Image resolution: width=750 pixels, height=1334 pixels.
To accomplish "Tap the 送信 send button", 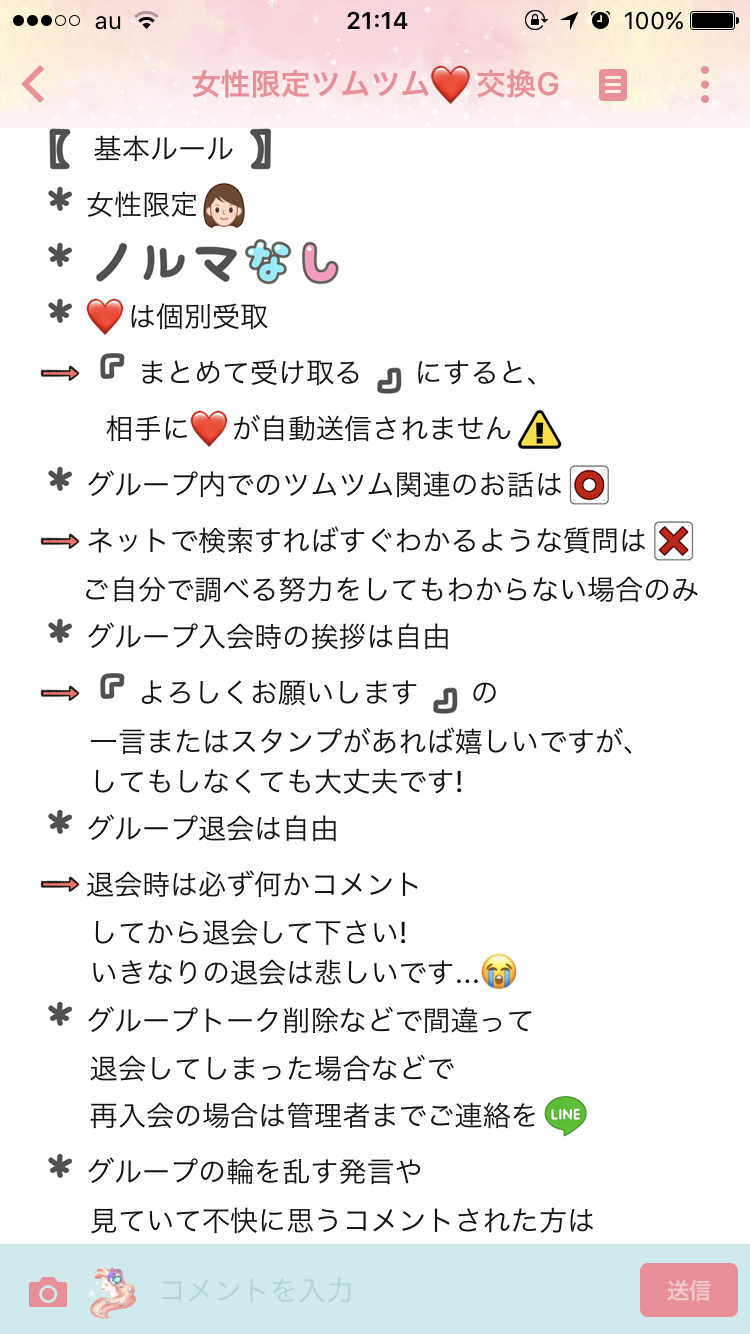I will pyautogui.click(x=688, y=1291).
